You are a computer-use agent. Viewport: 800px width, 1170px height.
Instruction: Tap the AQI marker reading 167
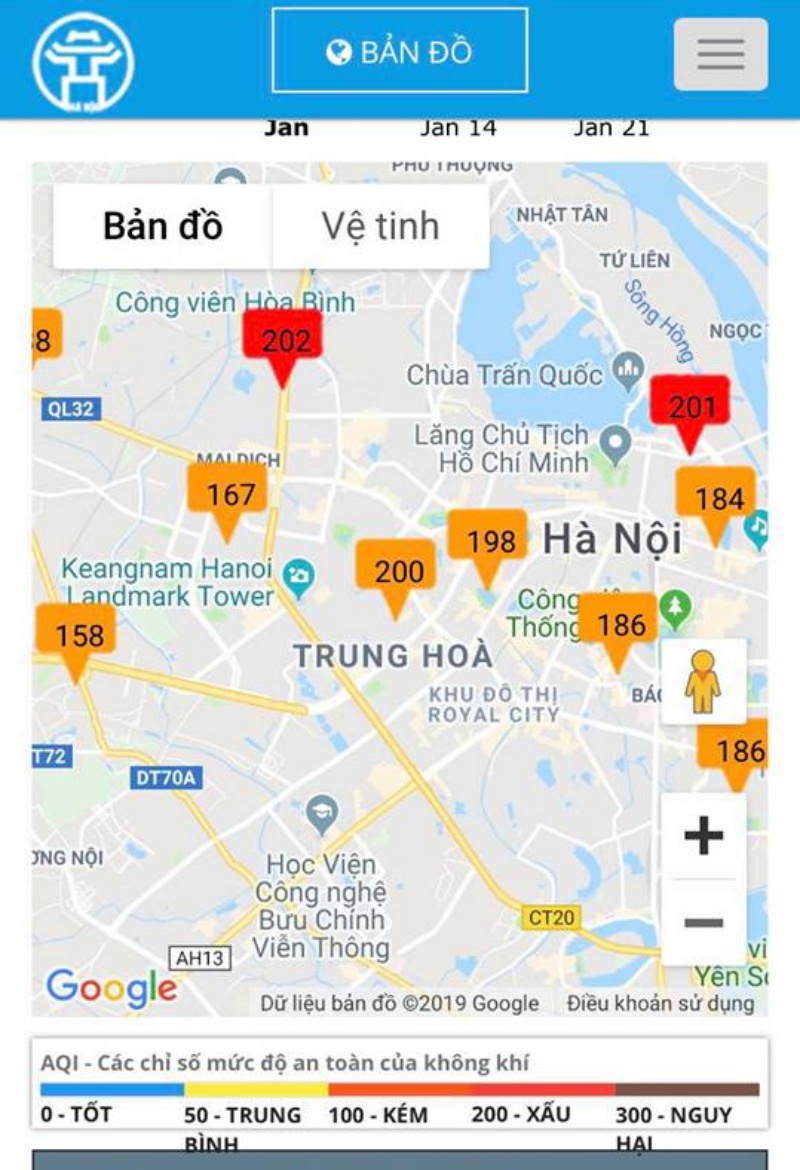coord(229,494)
